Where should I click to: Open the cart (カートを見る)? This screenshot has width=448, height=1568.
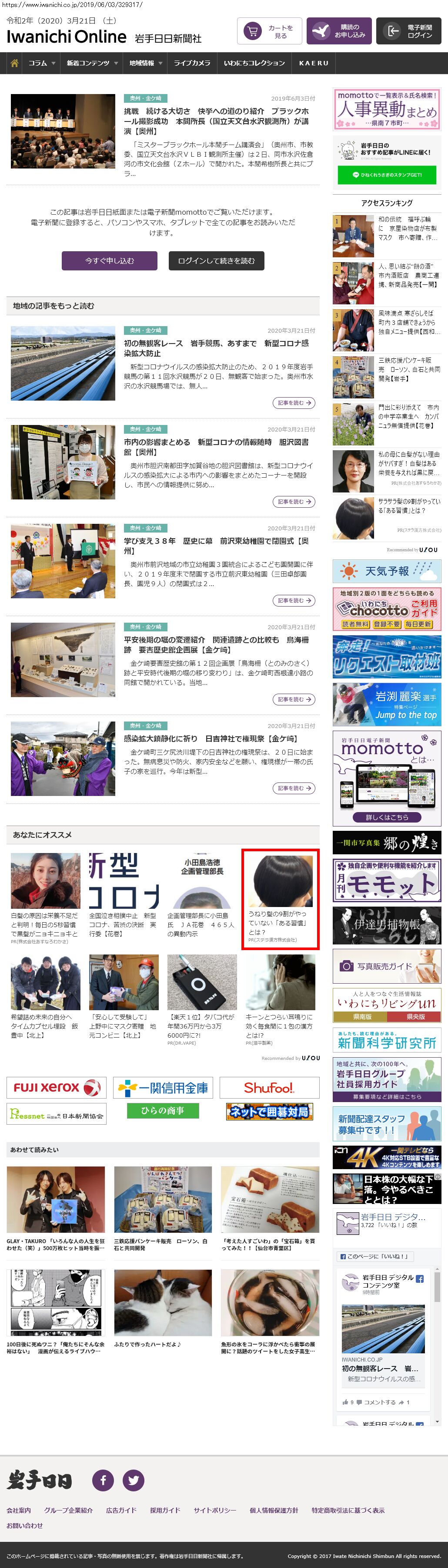pyautogui.click(x=269, y=31)
